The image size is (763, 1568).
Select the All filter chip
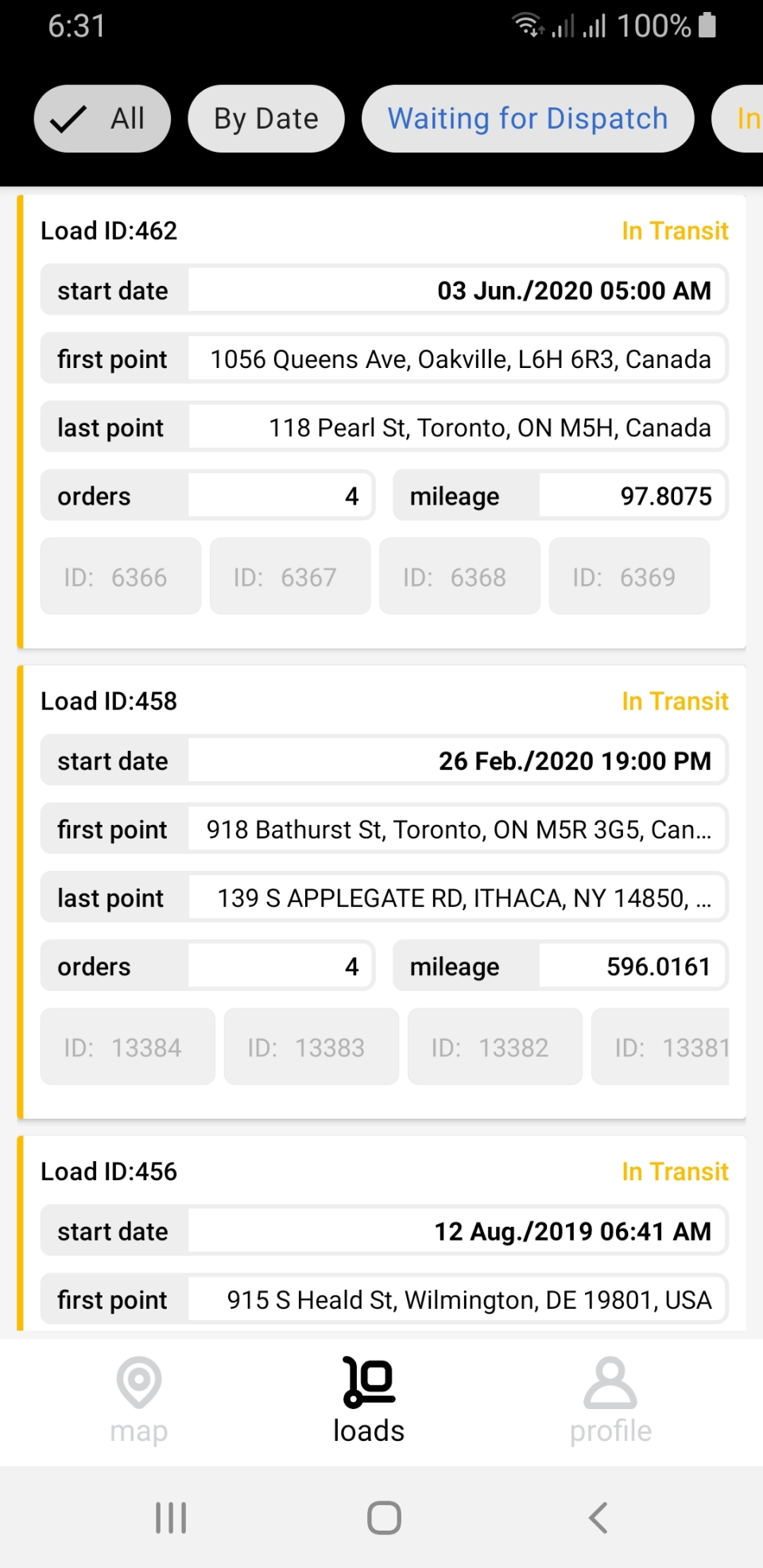(103, 119)
